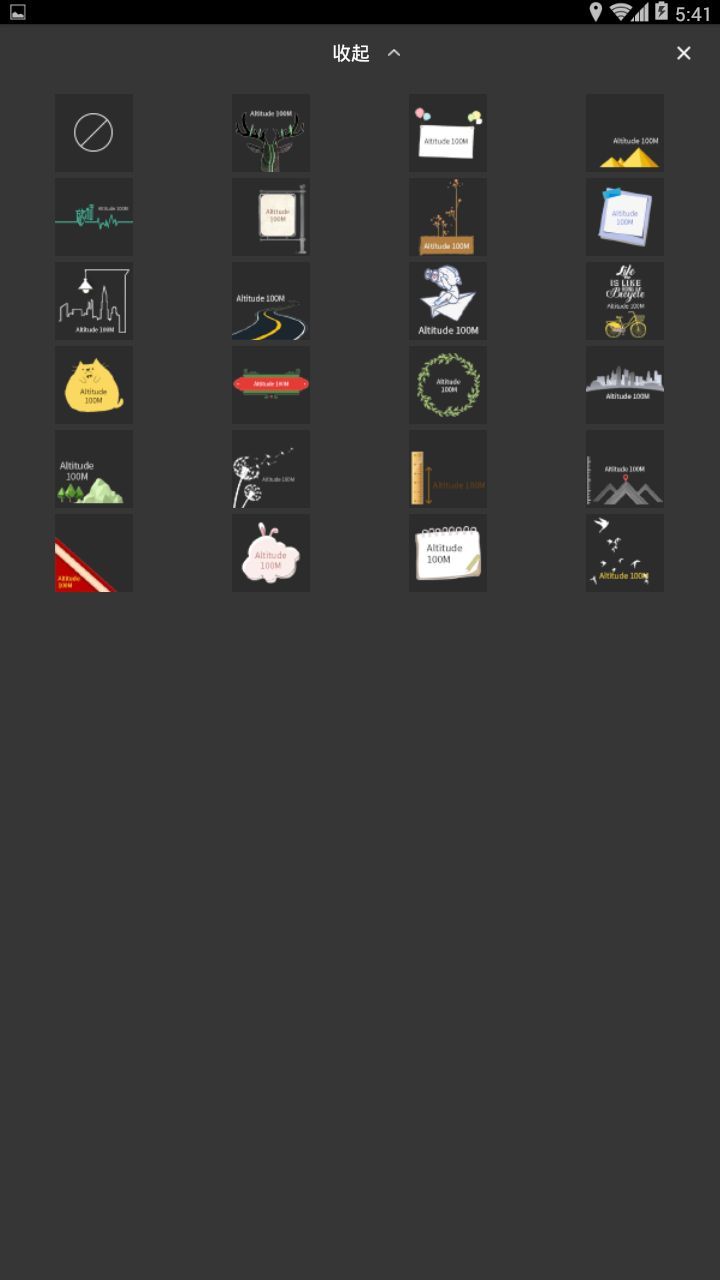
Task: Apply the winding road altitude sticker
Action: tap(271, 301)
